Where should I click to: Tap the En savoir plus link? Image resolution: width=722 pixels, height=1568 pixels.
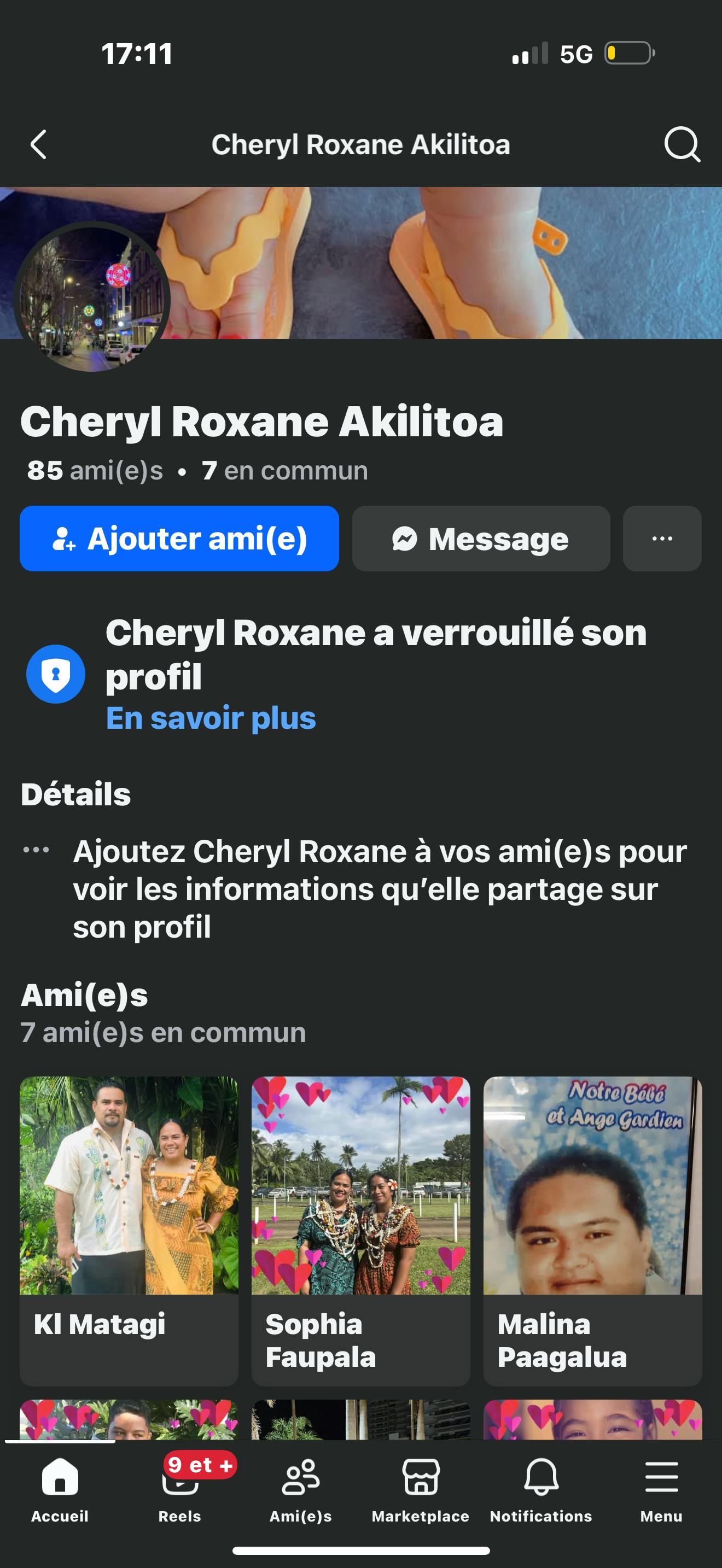pyautogui.click(x=211, y=718)
